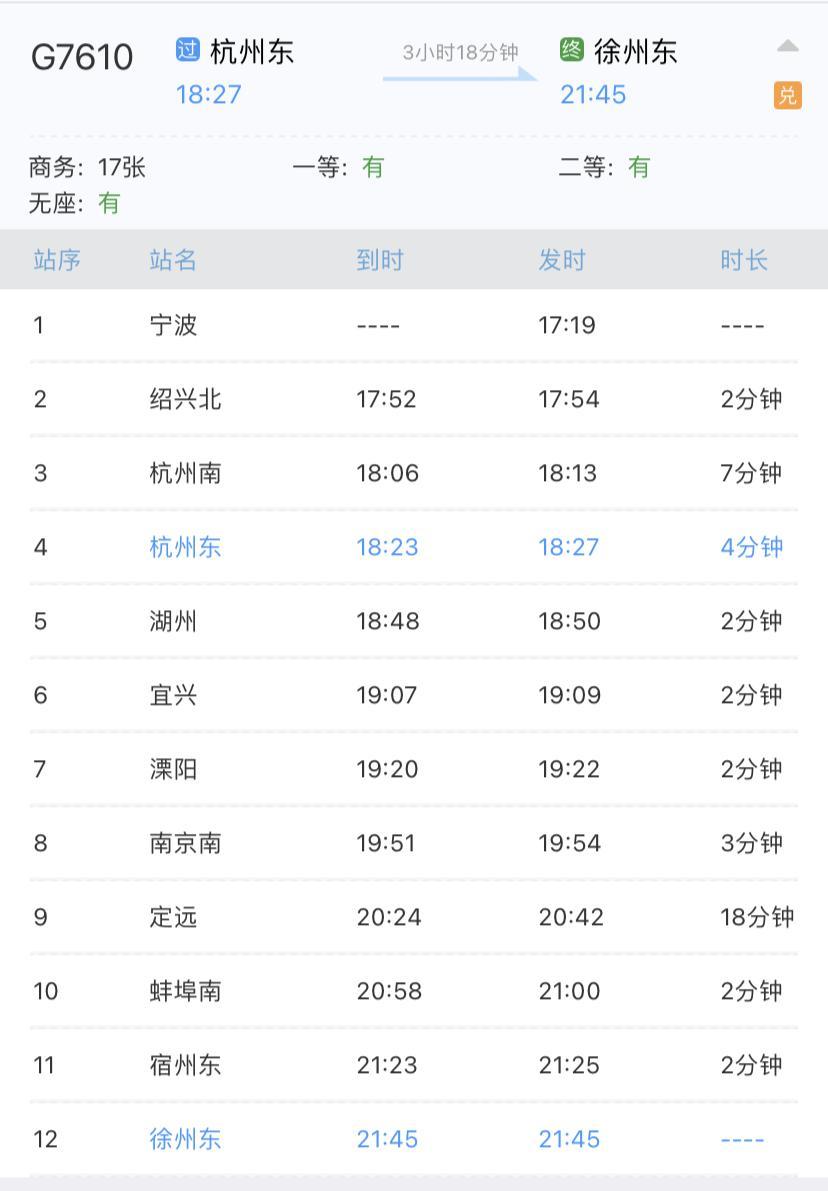This screenshot has height=1191, width=828.
Task: Click the 时长 column header
Action: pos(743,259)
